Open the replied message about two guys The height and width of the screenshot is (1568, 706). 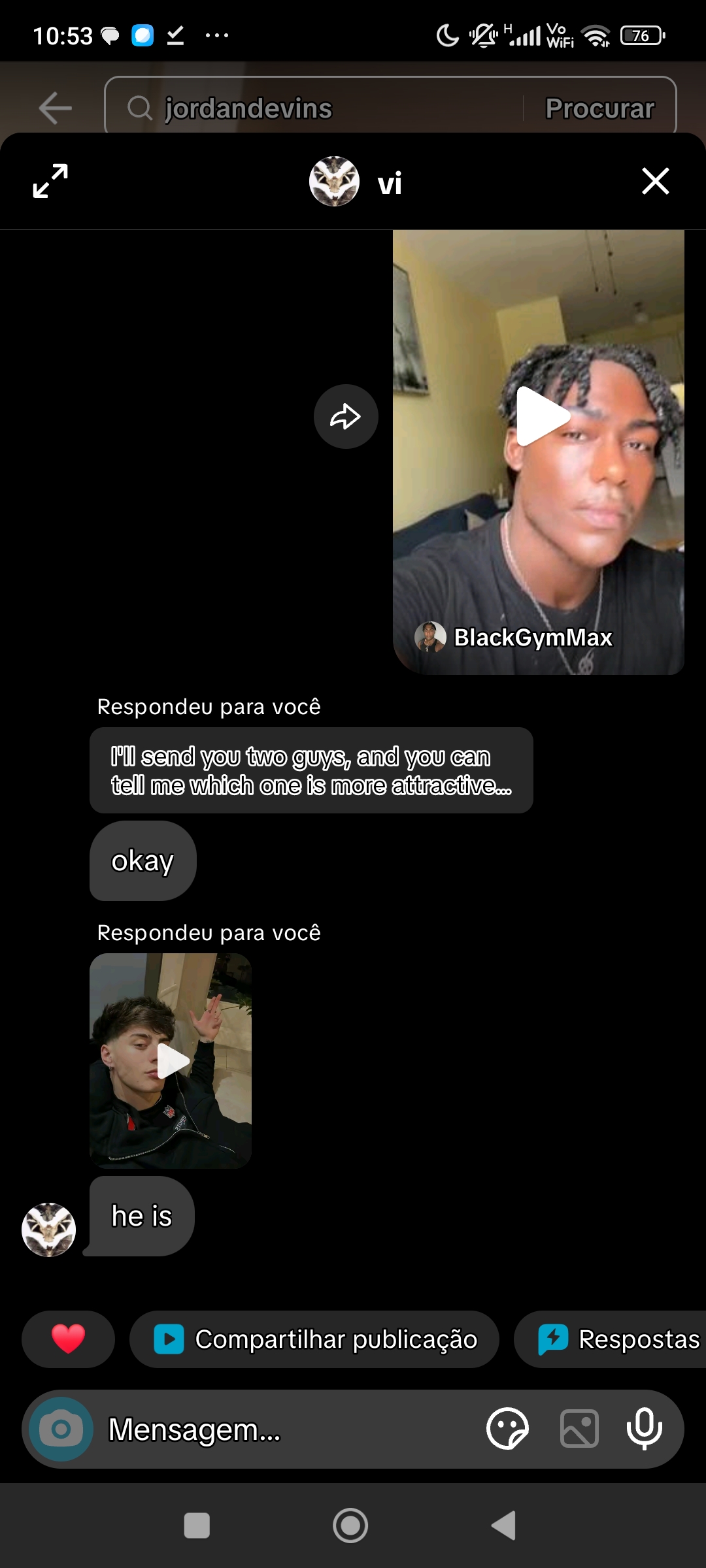(311, 770)
